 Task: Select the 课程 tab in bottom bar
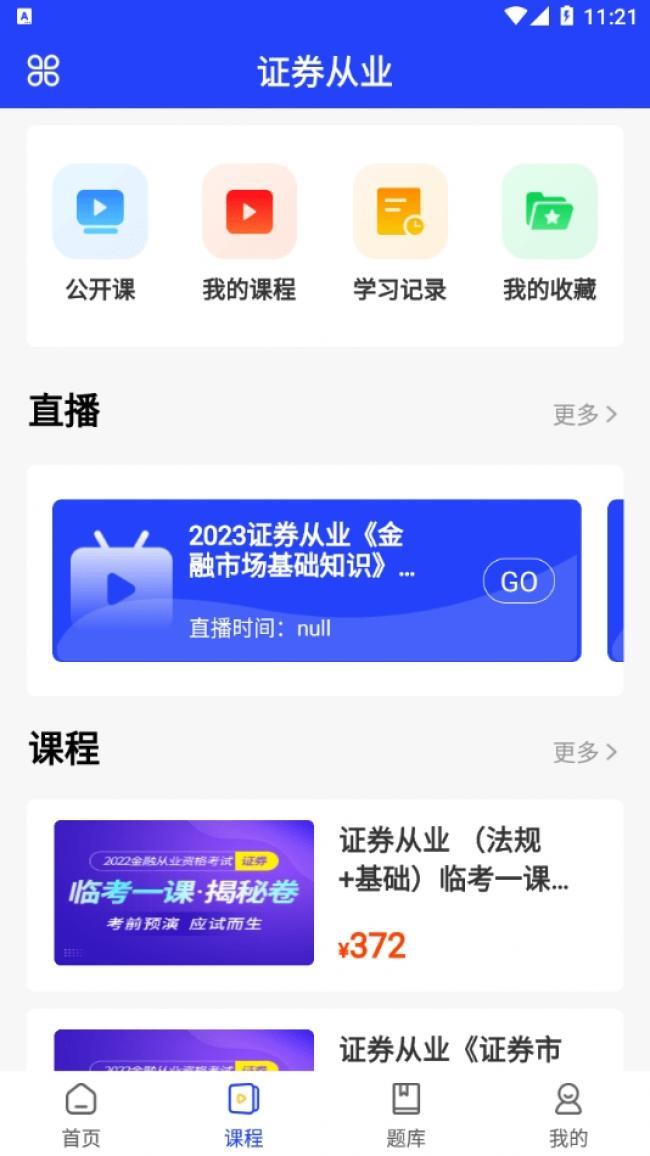[244, 1114]
